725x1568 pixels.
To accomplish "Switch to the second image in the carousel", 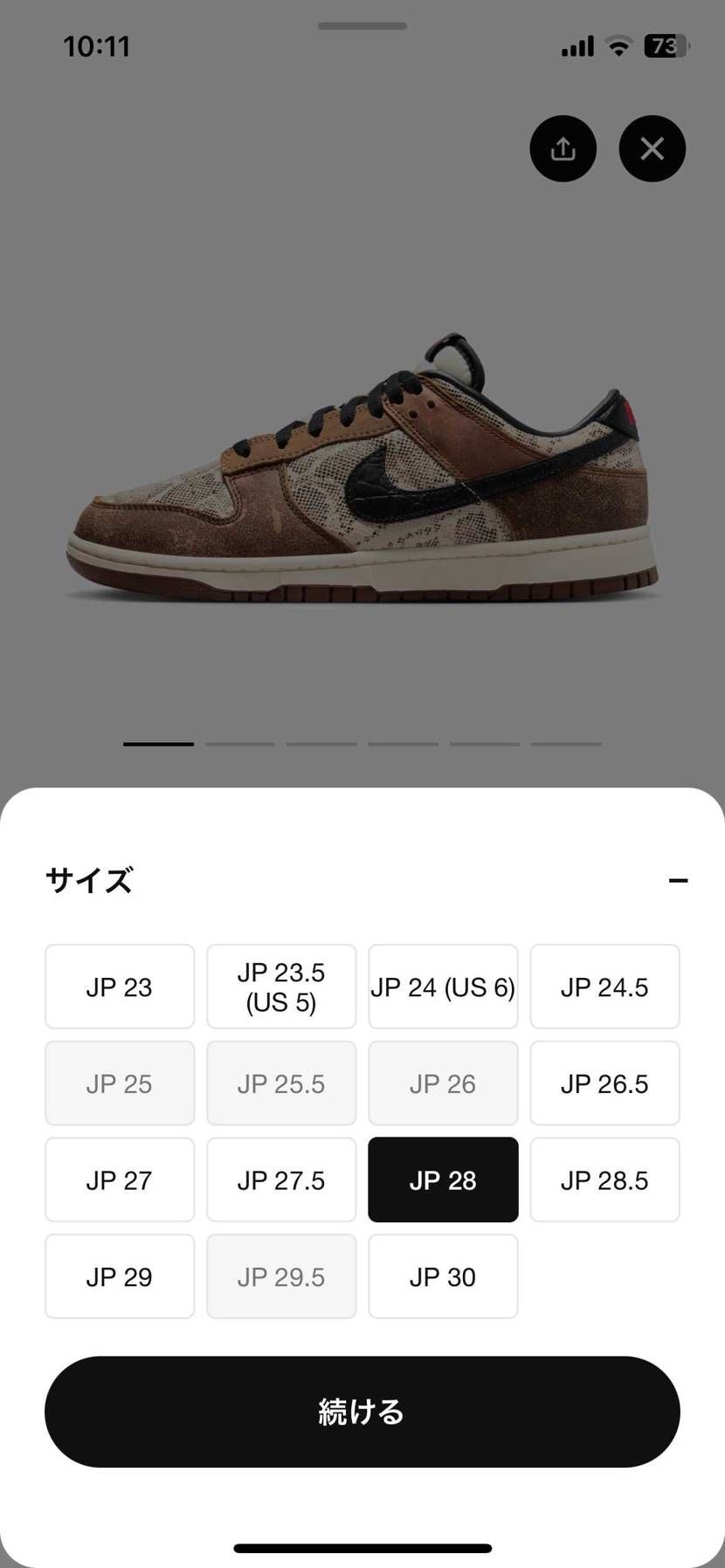I will click(x=239, y=744).
